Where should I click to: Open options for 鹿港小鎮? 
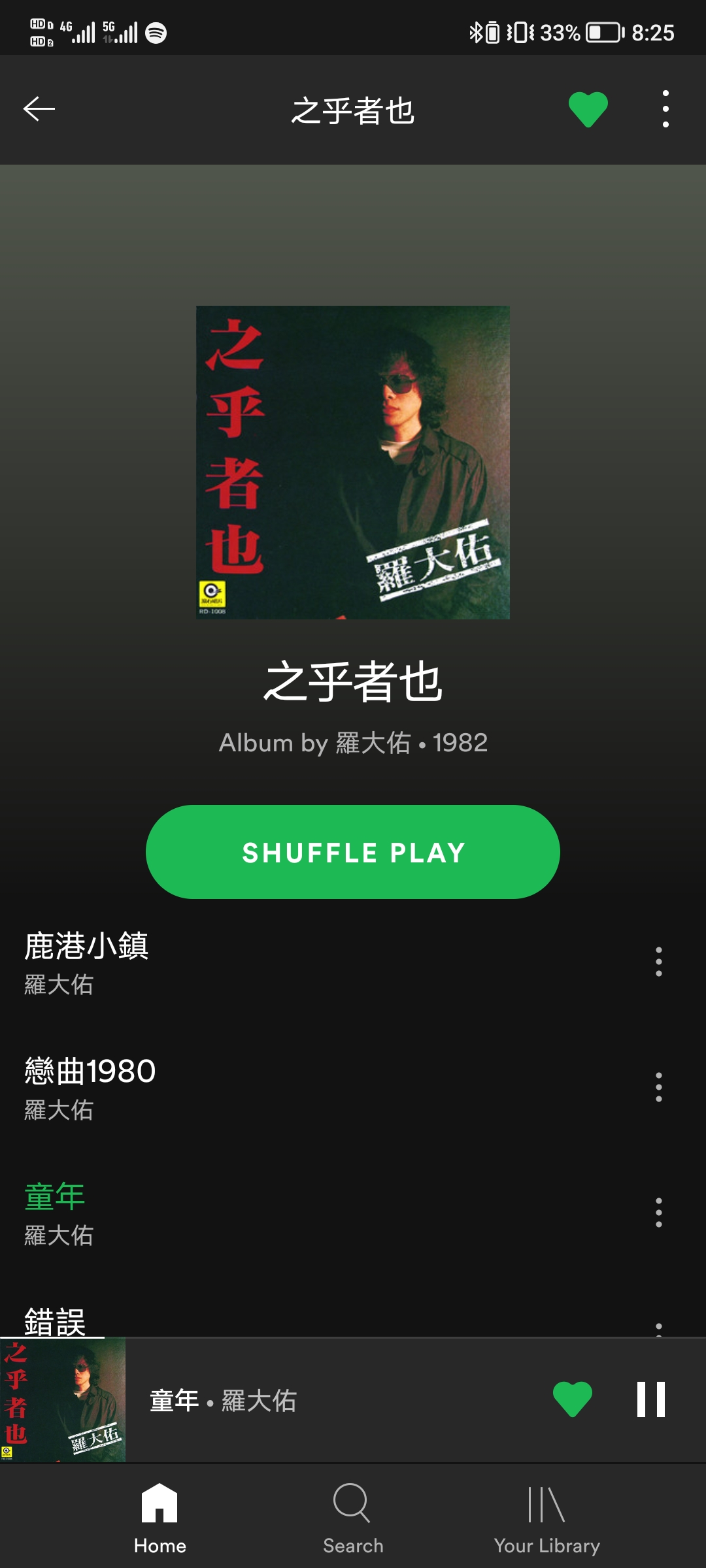(658, 962)
